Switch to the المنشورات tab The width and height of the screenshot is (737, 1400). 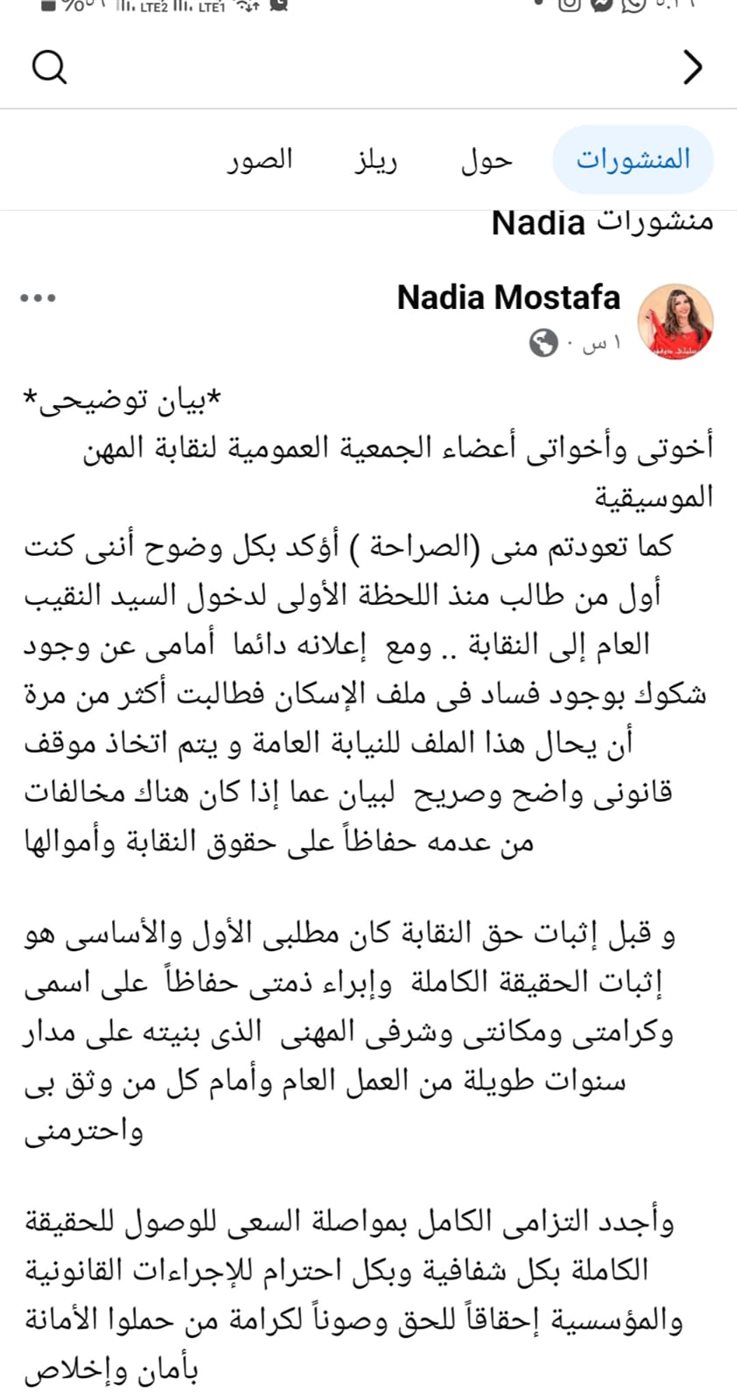click(x=633, y=160)
